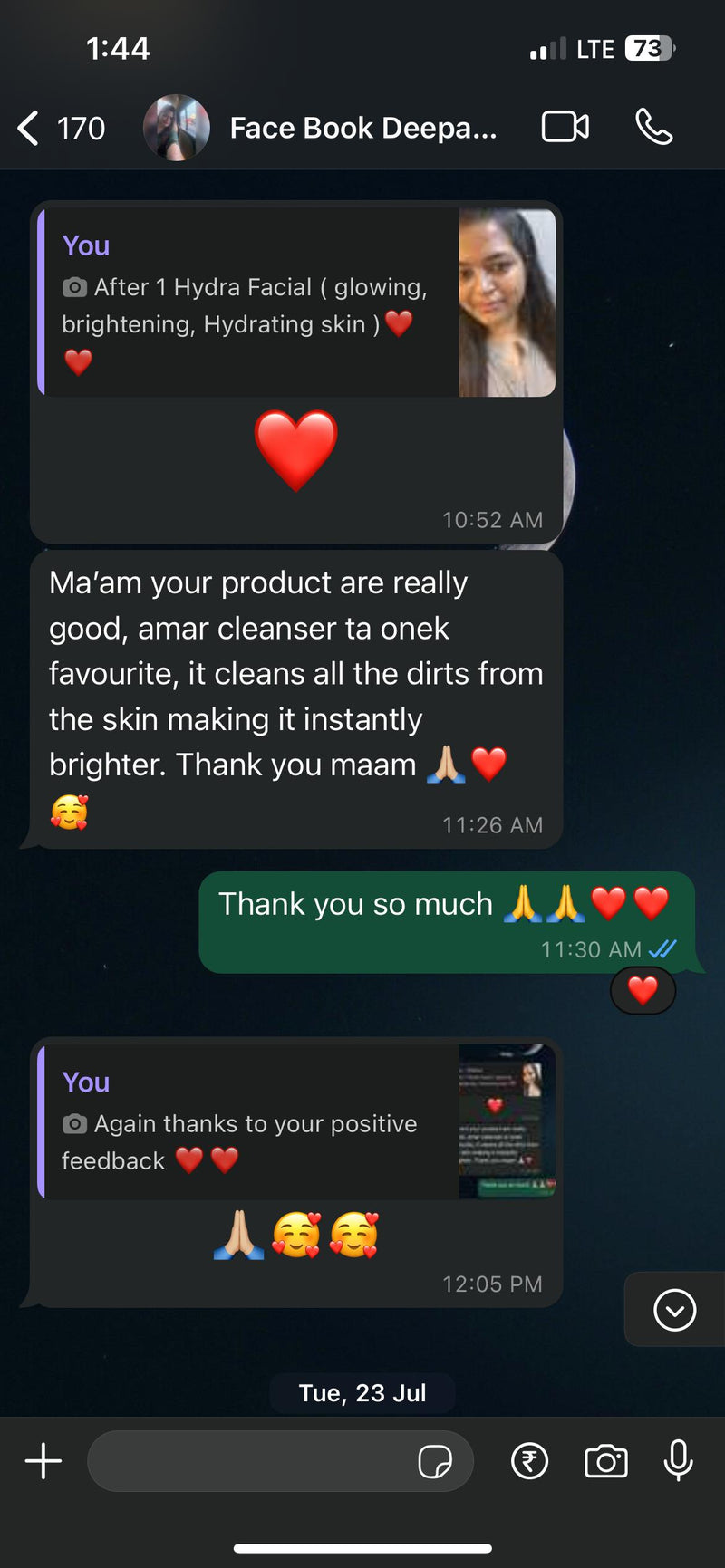Go back to the chats list
Viewport: 725px width, 1568px height.
[29, 128]
